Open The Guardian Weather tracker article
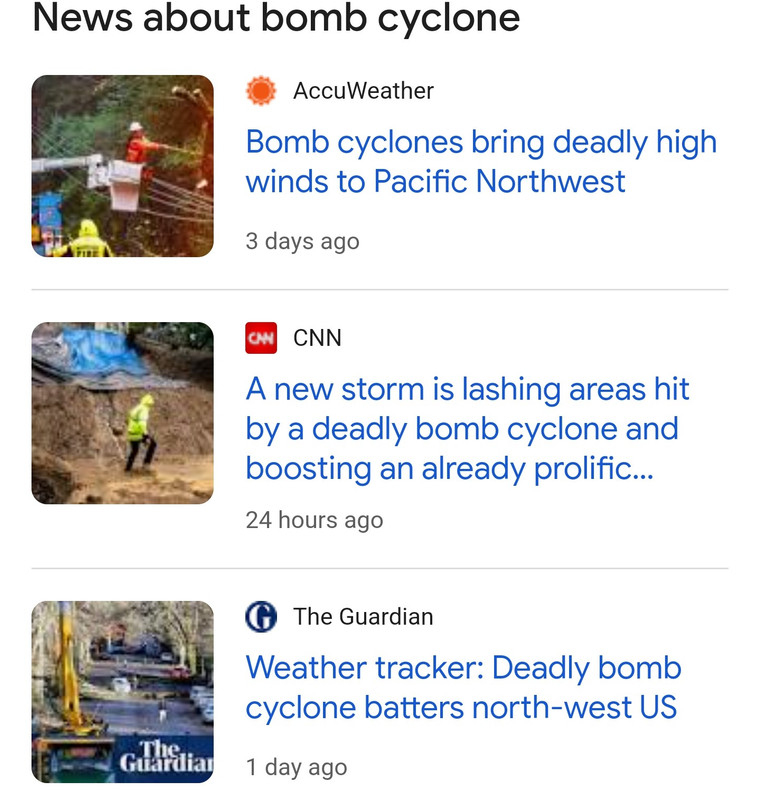The image size is (760, 800). pyautogui.click(x=463, y=687)
